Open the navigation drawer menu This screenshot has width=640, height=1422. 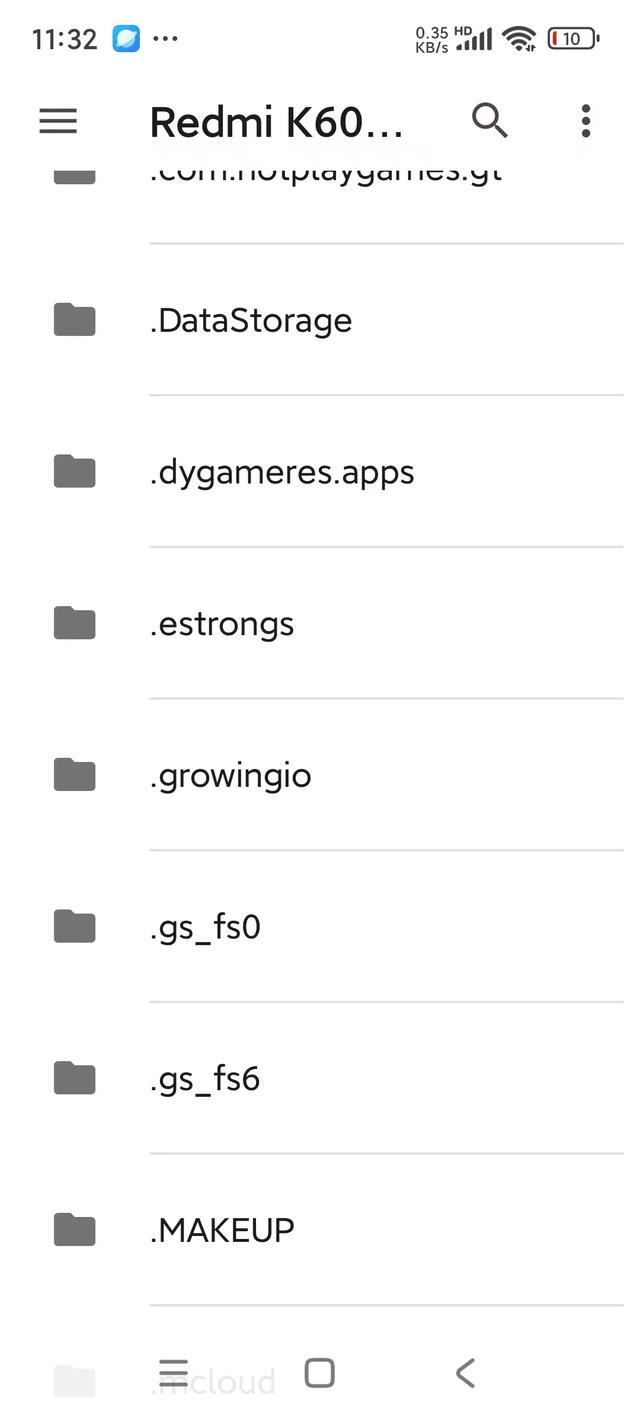[58, 121]
